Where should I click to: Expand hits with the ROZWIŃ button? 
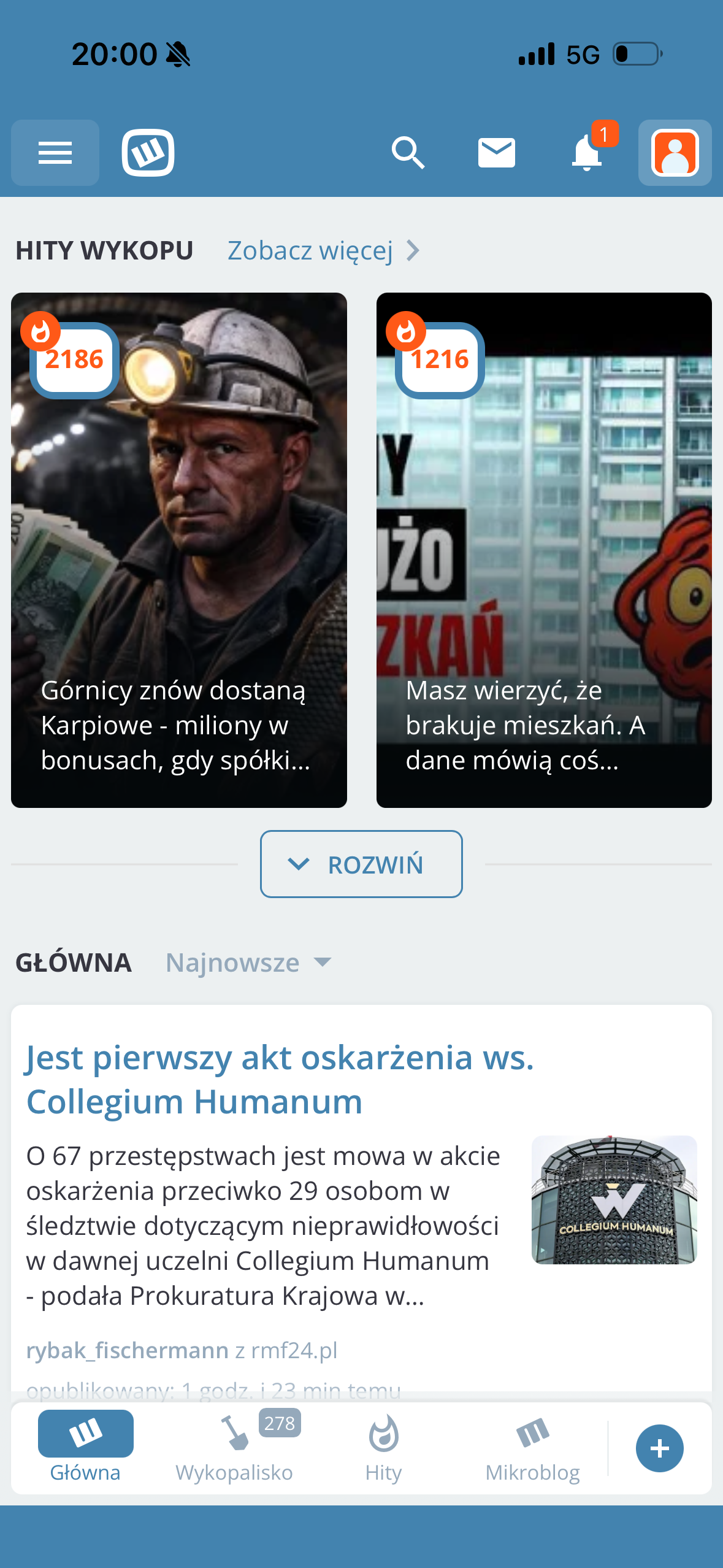point(361,864)
